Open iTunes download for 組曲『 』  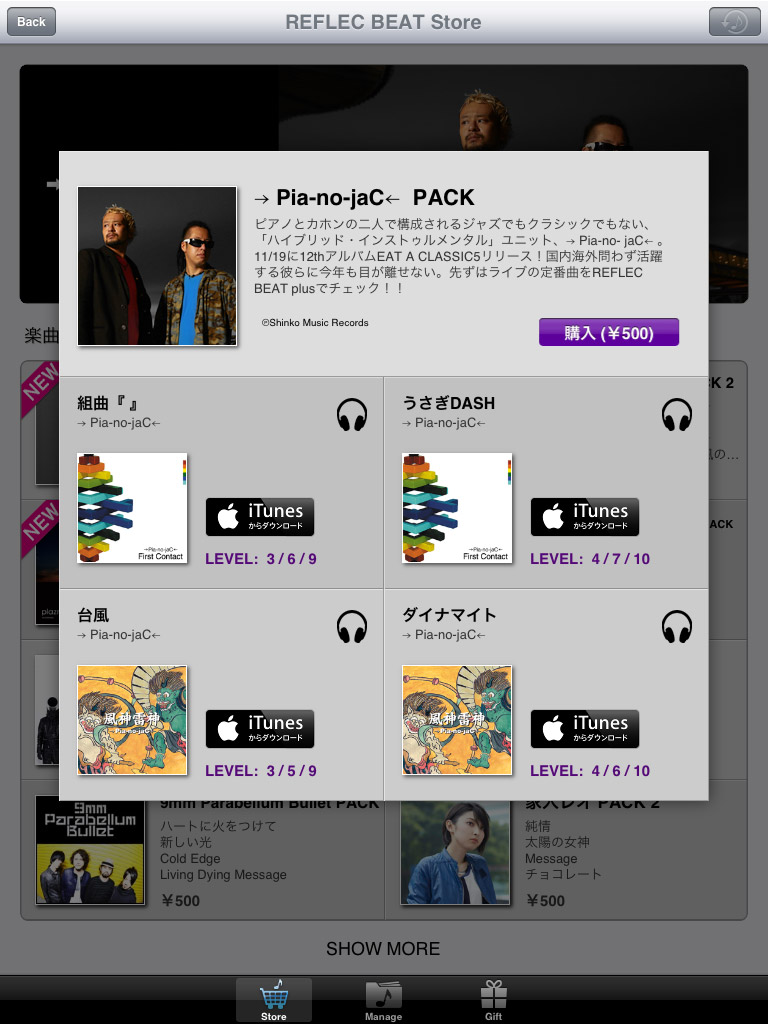pos(260,517)
